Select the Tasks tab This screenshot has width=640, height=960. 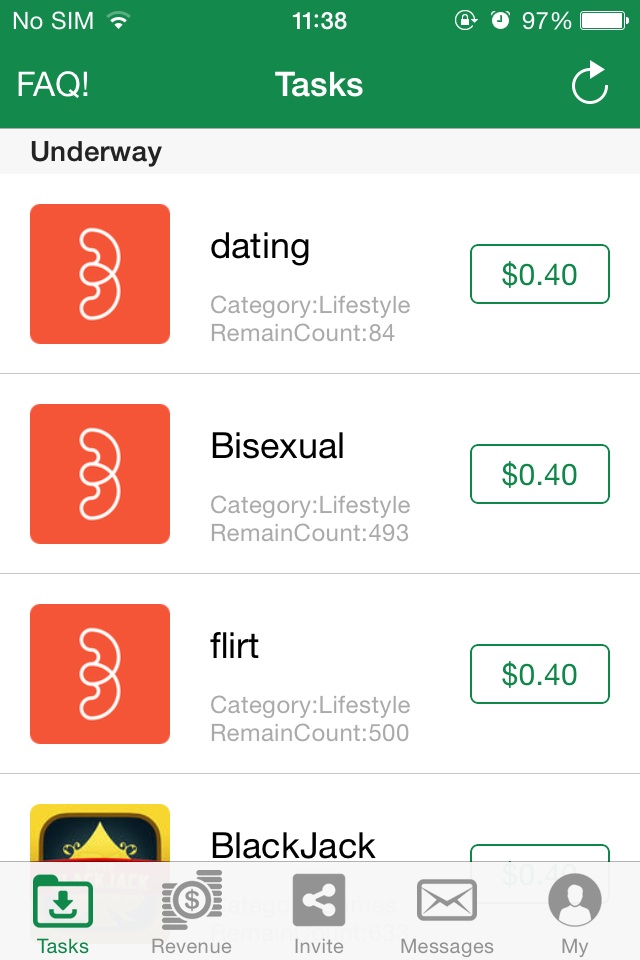[63, 912]
